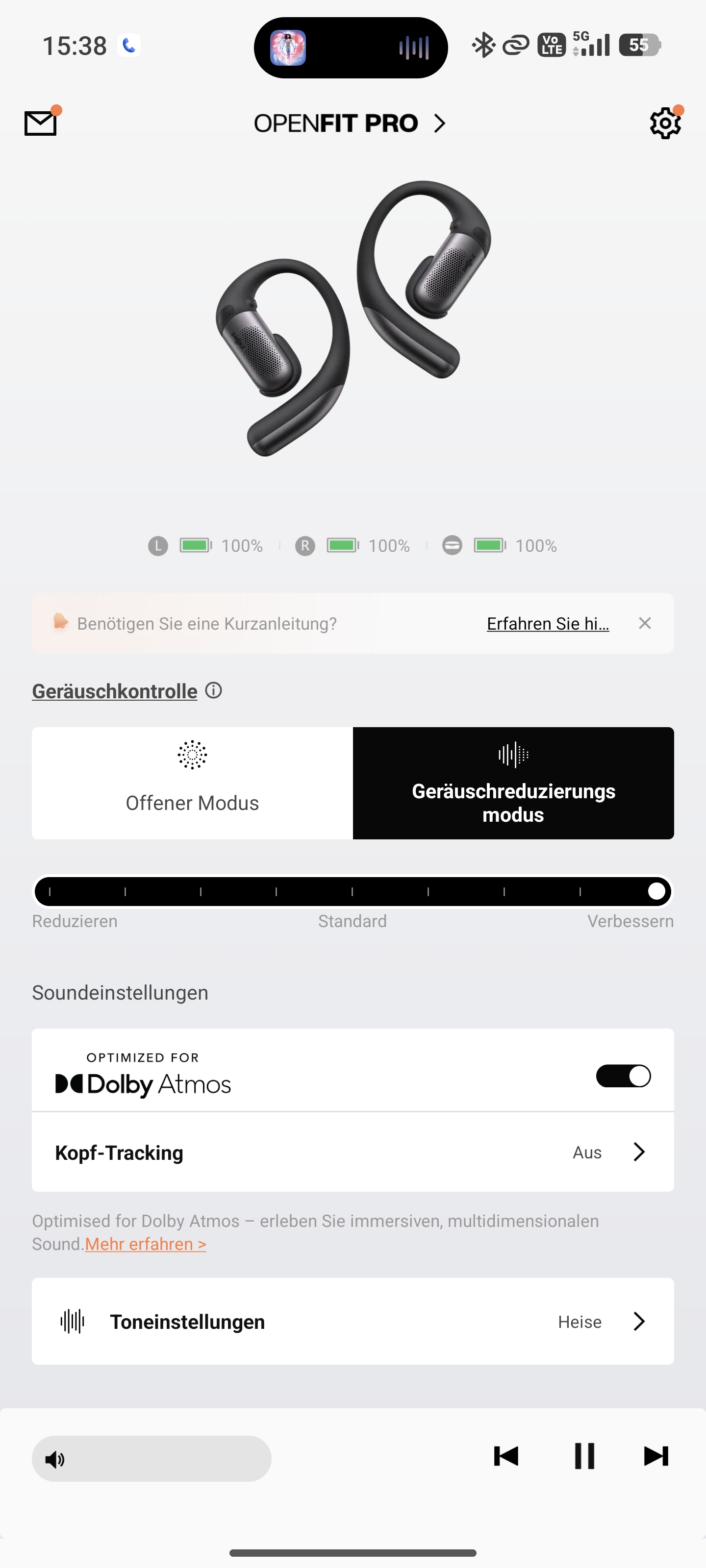Follow the "Erfahren Sie hi…" link
The width and height of the screenshot is (706, 1568).
tap(548, 623)
